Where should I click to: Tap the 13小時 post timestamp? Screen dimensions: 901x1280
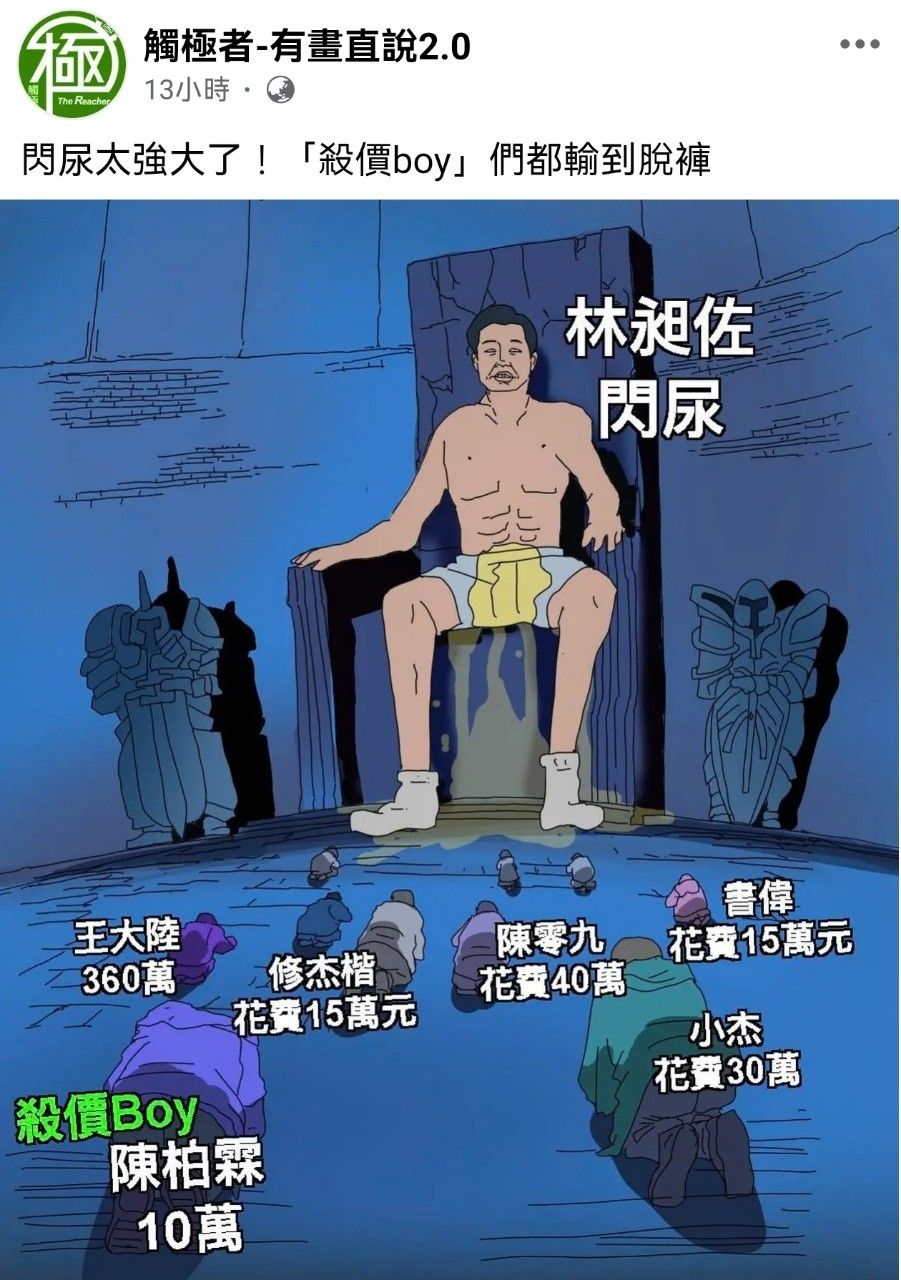[186, 91]
